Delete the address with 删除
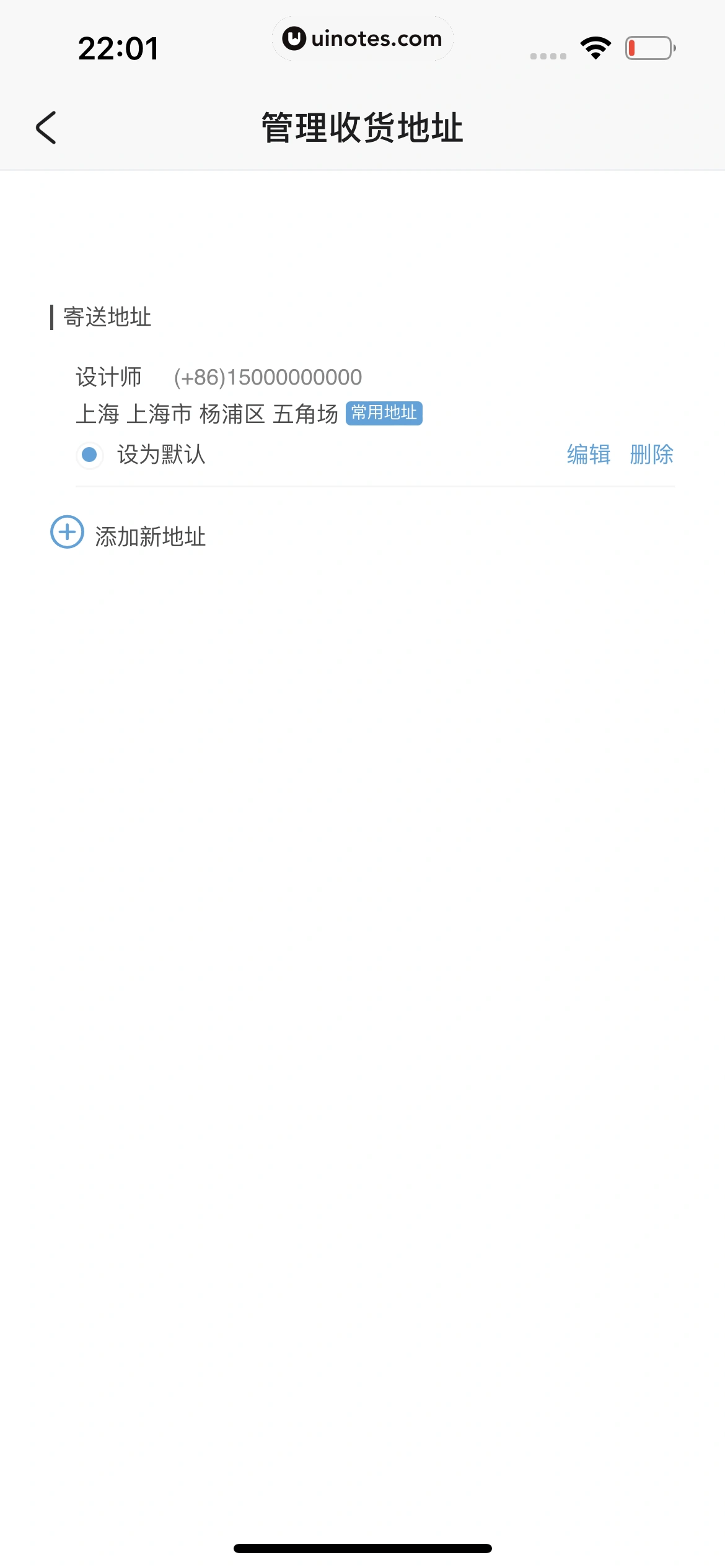The height and width of the screenshot is (1568, 725). [651, 455]
